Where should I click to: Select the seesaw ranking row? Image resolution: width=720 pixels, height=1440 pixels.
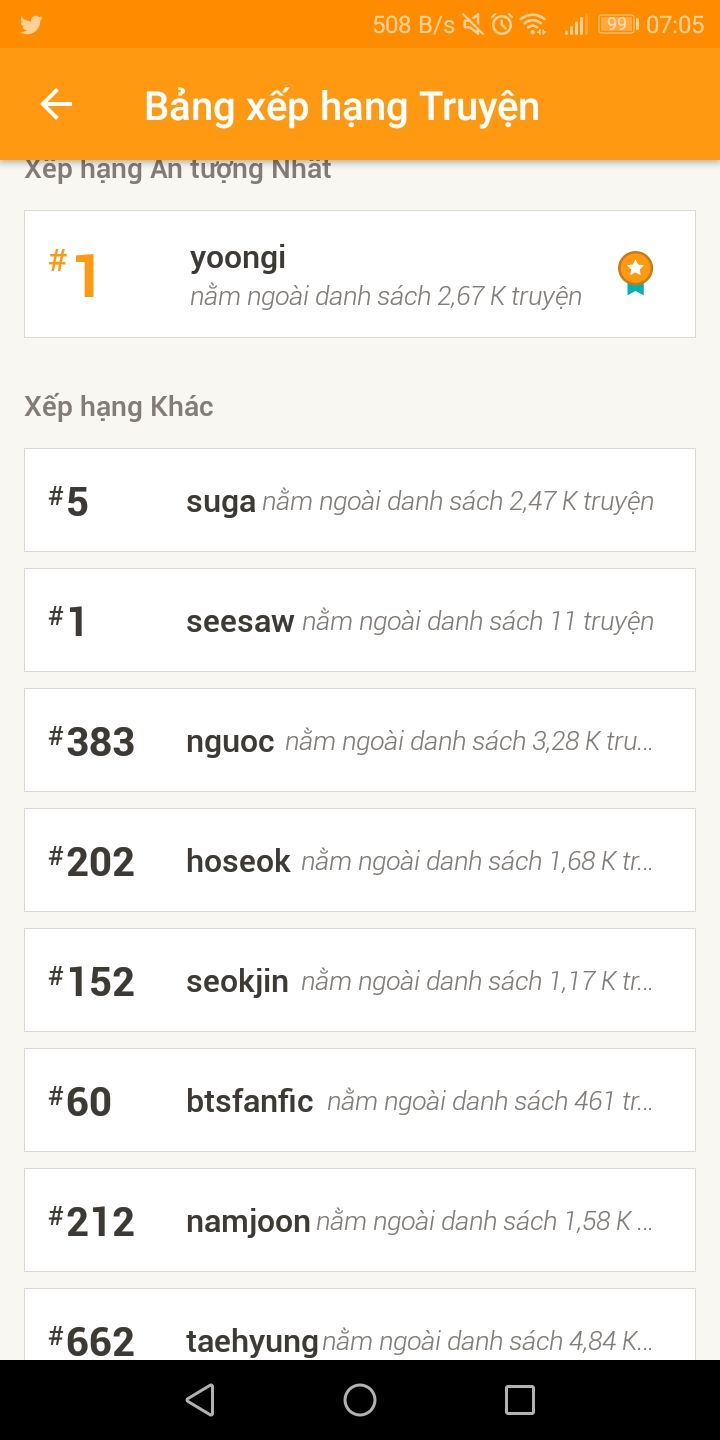pyautogui.click(x=360, y=620)
